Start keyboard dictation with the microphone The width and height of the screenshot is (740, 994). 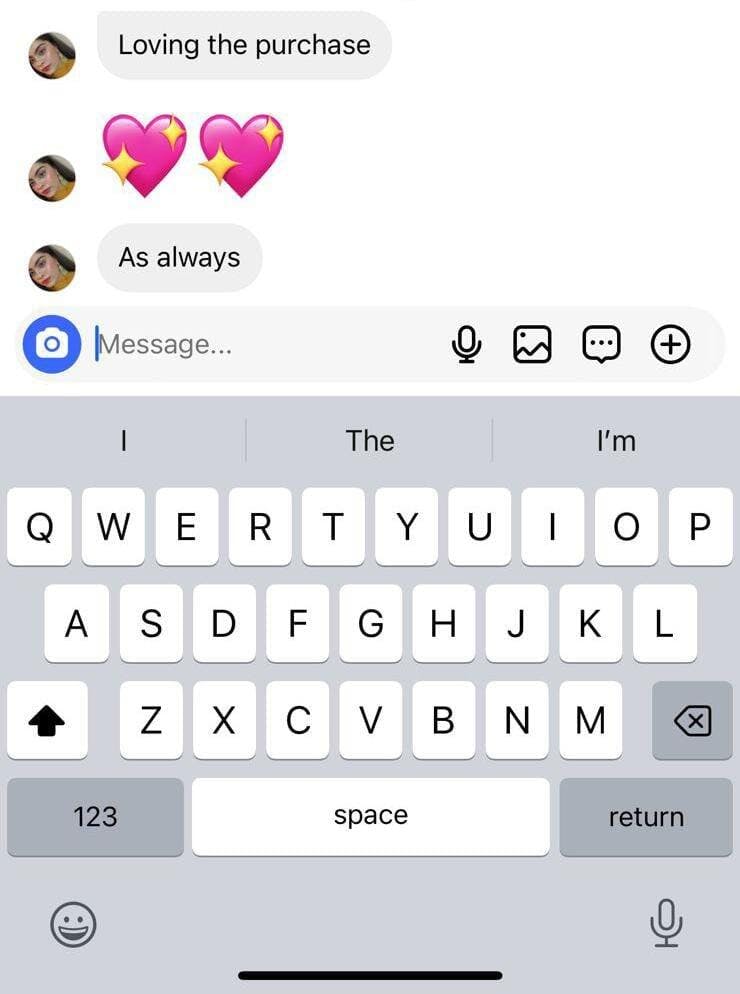pyautogui.click(x=666, y=922)
